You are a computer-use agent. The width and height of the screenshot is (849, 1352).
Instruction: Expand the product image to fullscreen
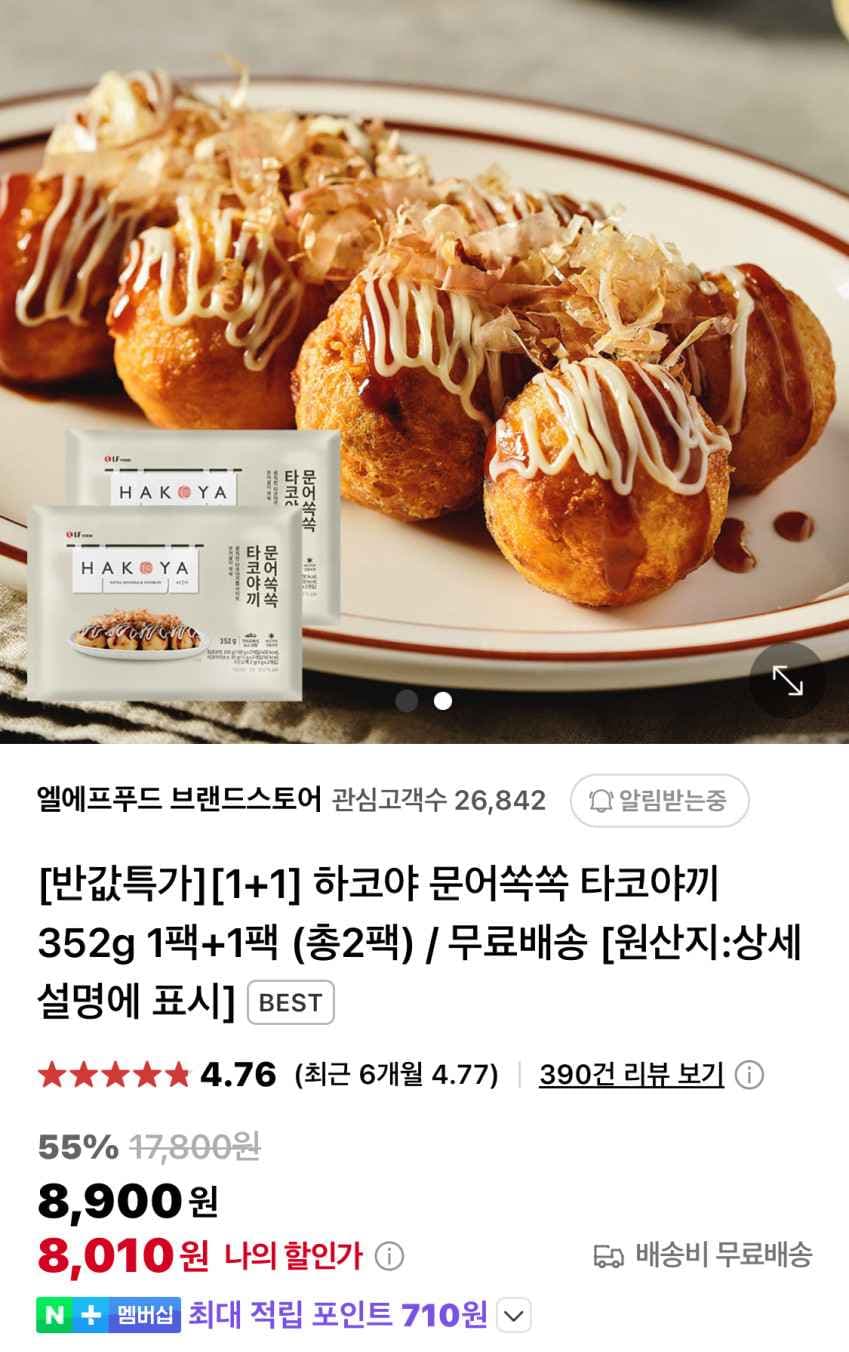coord(787,681)
